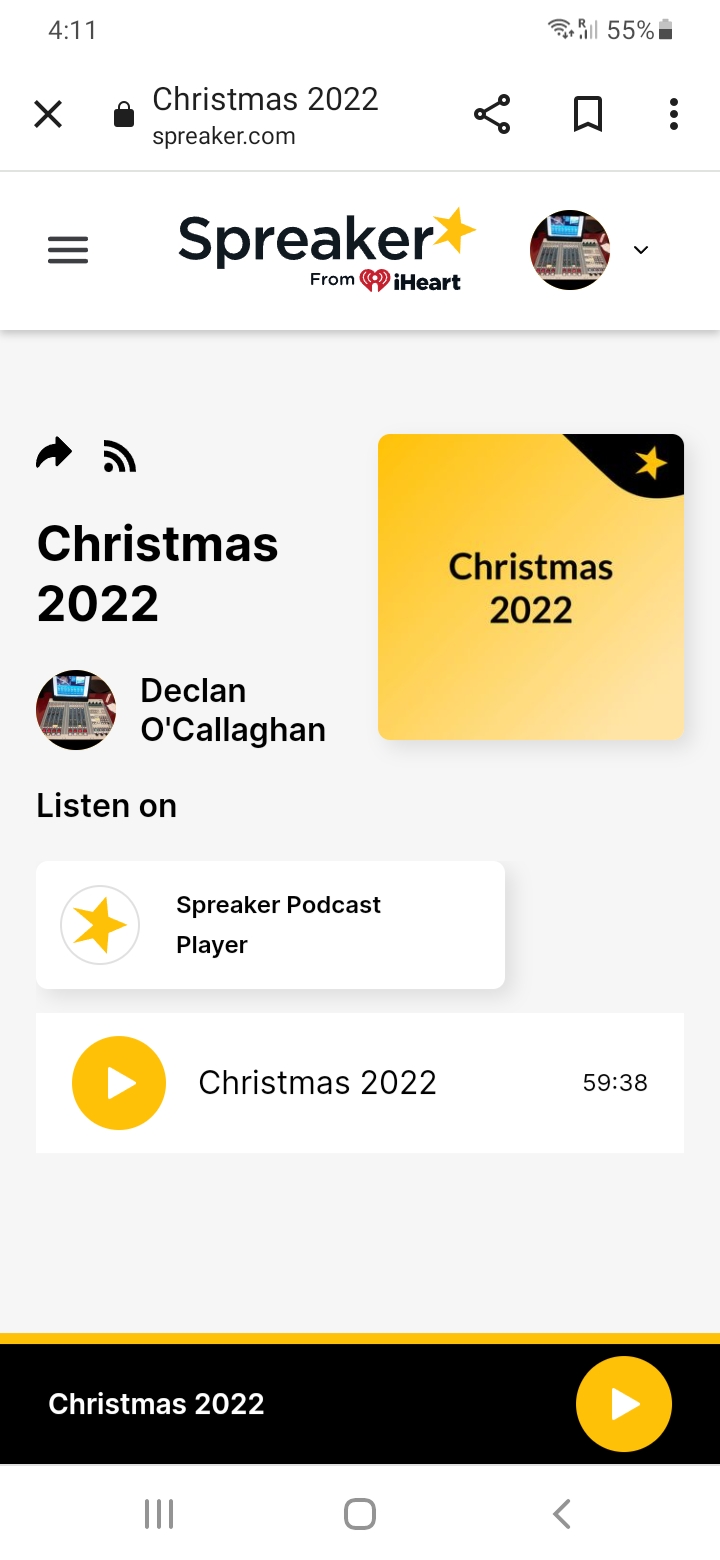Close the browser tab with X
The width and height of the screenshot is (720, 1560).
click(48, 115)
